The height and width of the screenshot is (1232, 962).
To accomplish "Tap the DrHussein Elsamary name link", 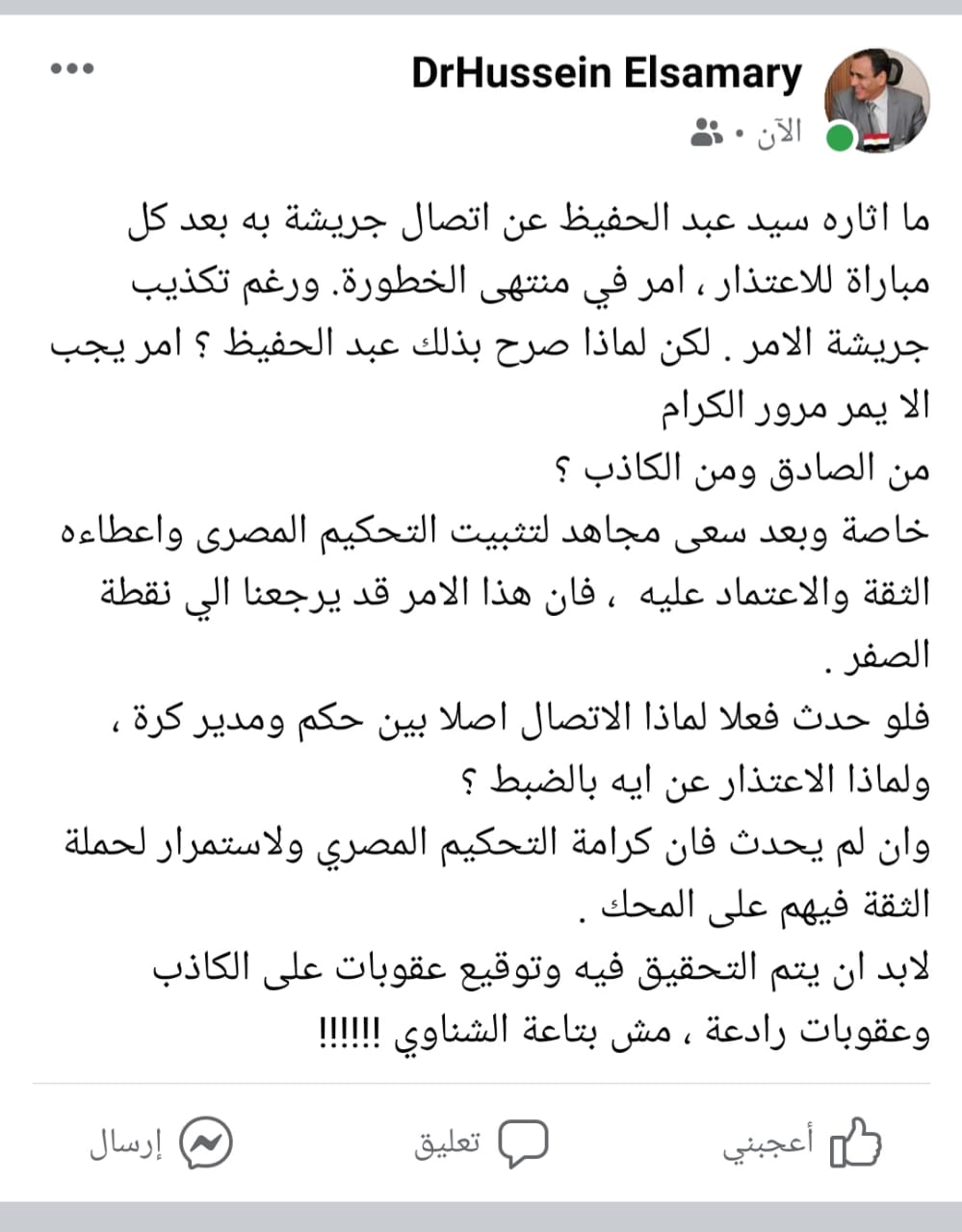I will coord(606,74).
